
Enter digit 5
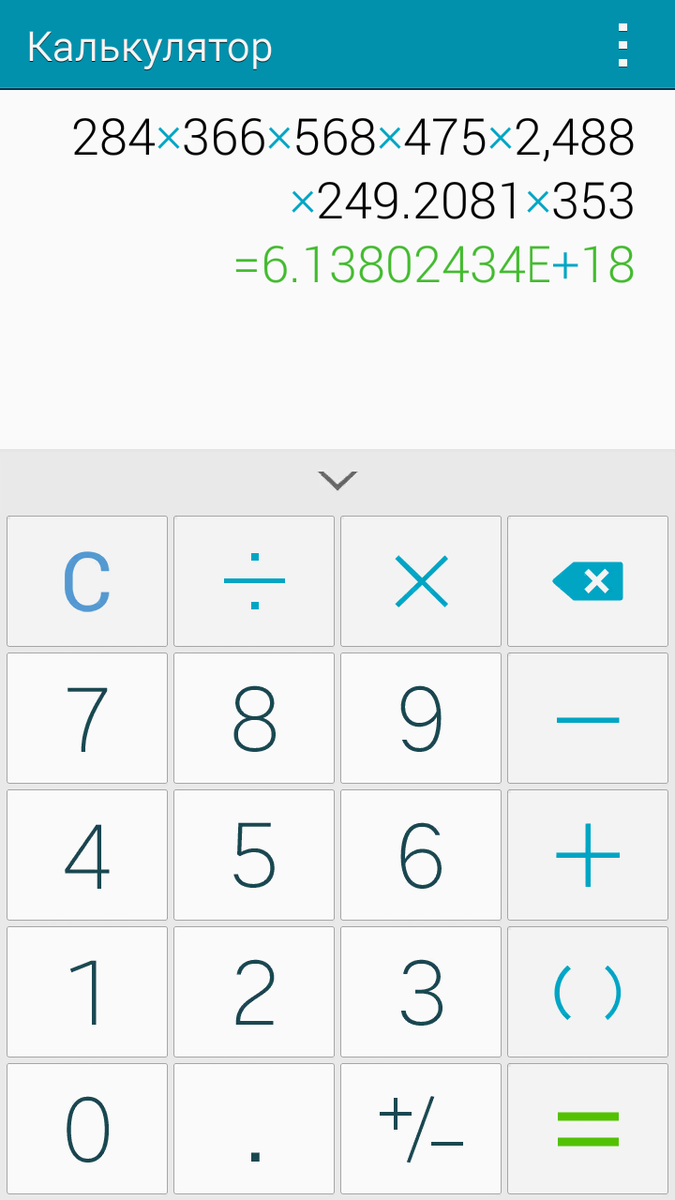click(254, 855)
